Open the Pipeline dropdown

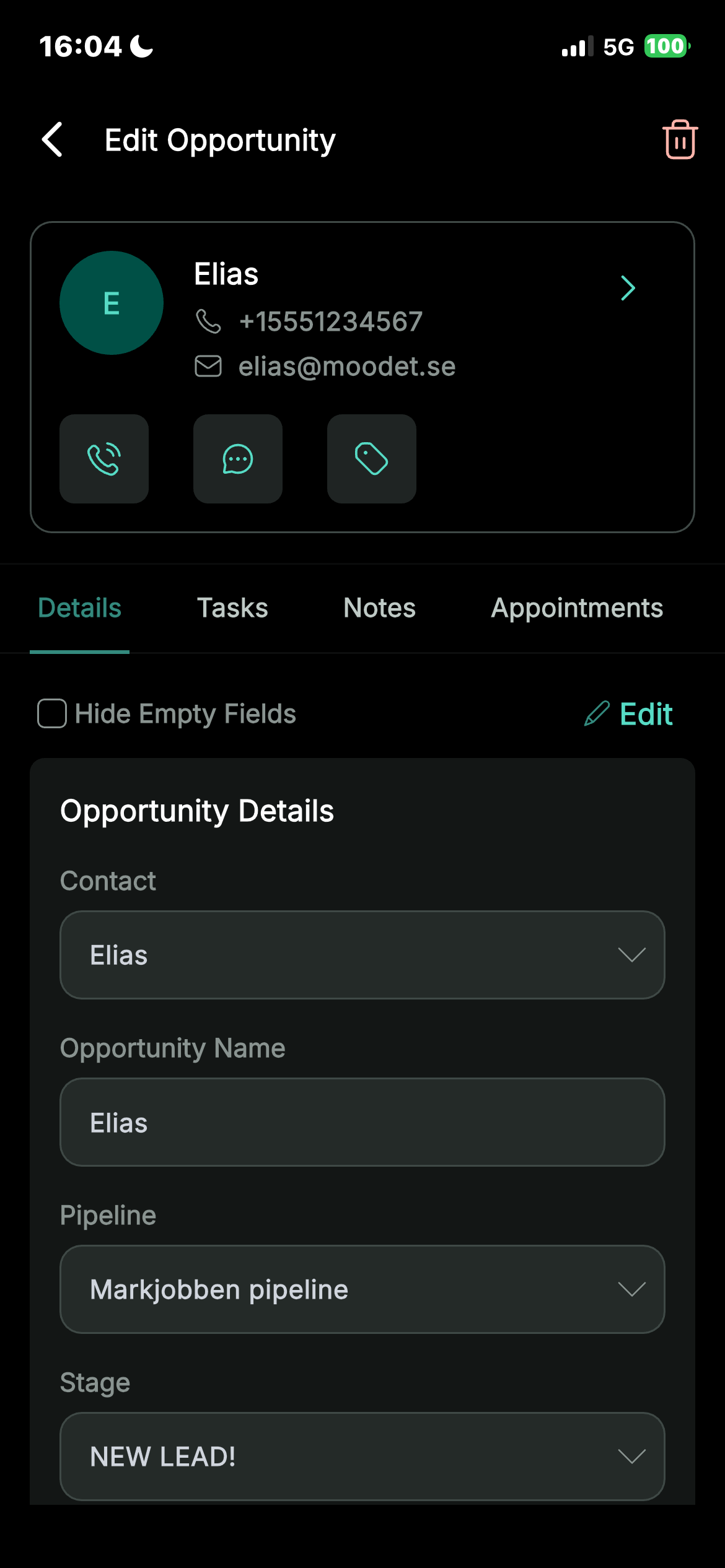pos(362,1289)
